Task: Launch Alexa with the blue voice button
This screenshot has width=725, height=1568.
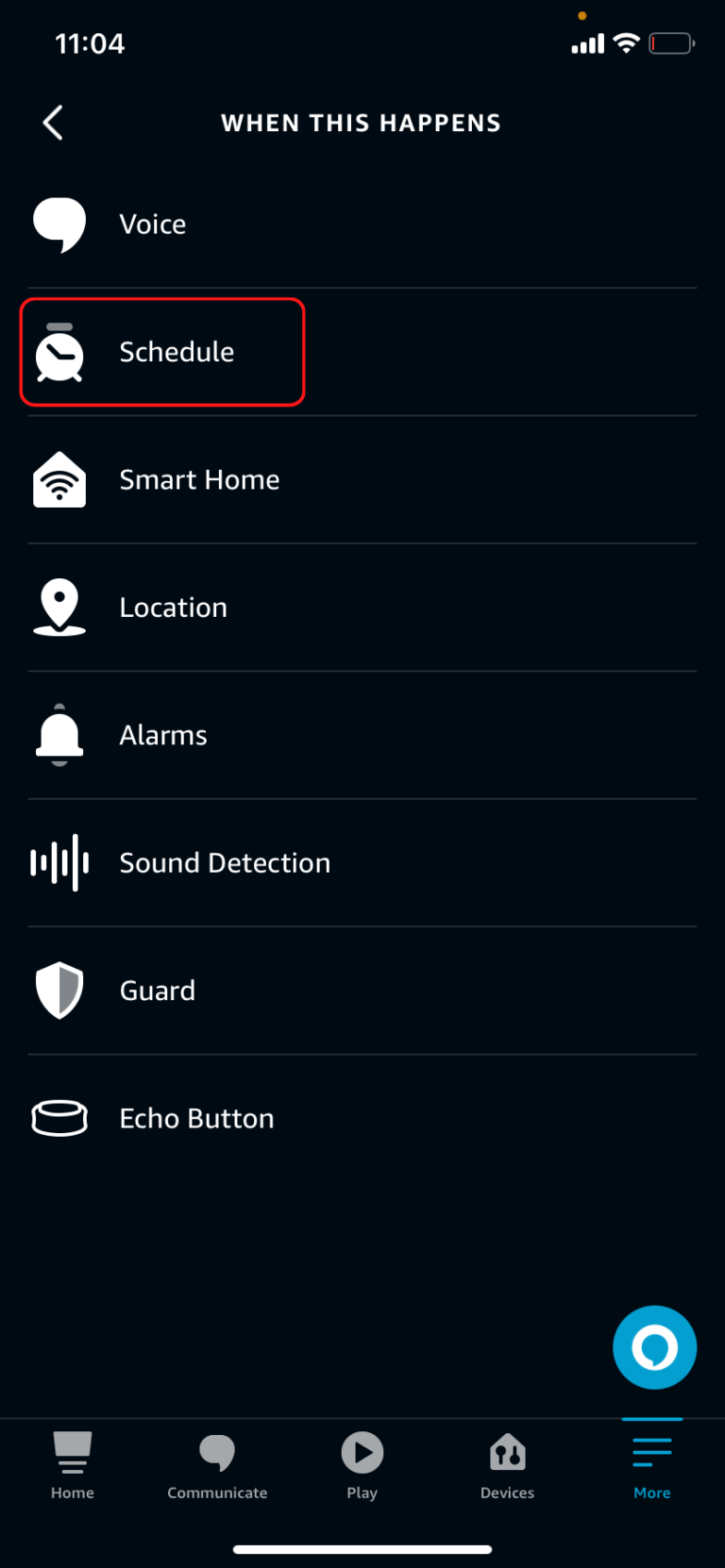Action: pyautogui.click(x=654, y=1347)
